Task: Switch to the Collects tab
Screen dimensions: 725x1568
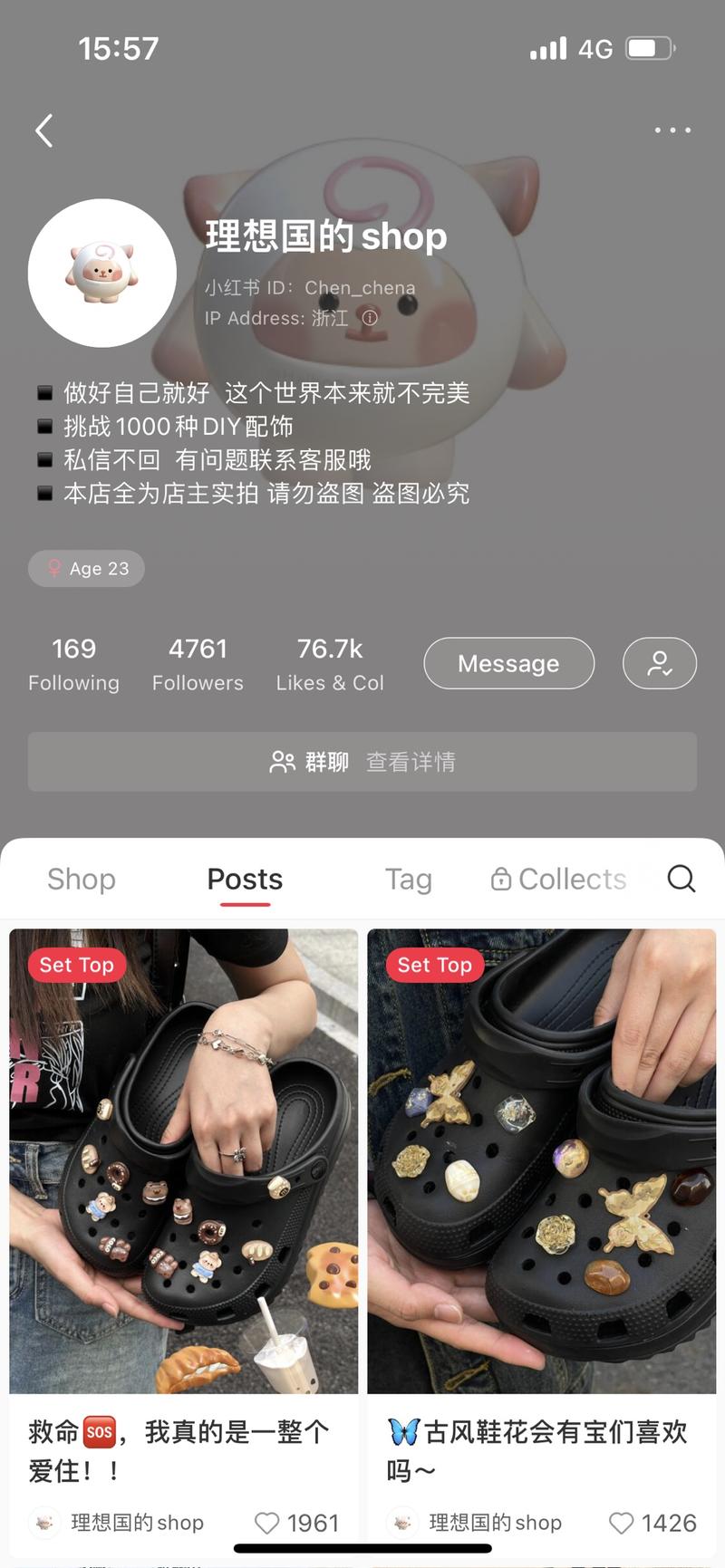Action: click(559, 879)
